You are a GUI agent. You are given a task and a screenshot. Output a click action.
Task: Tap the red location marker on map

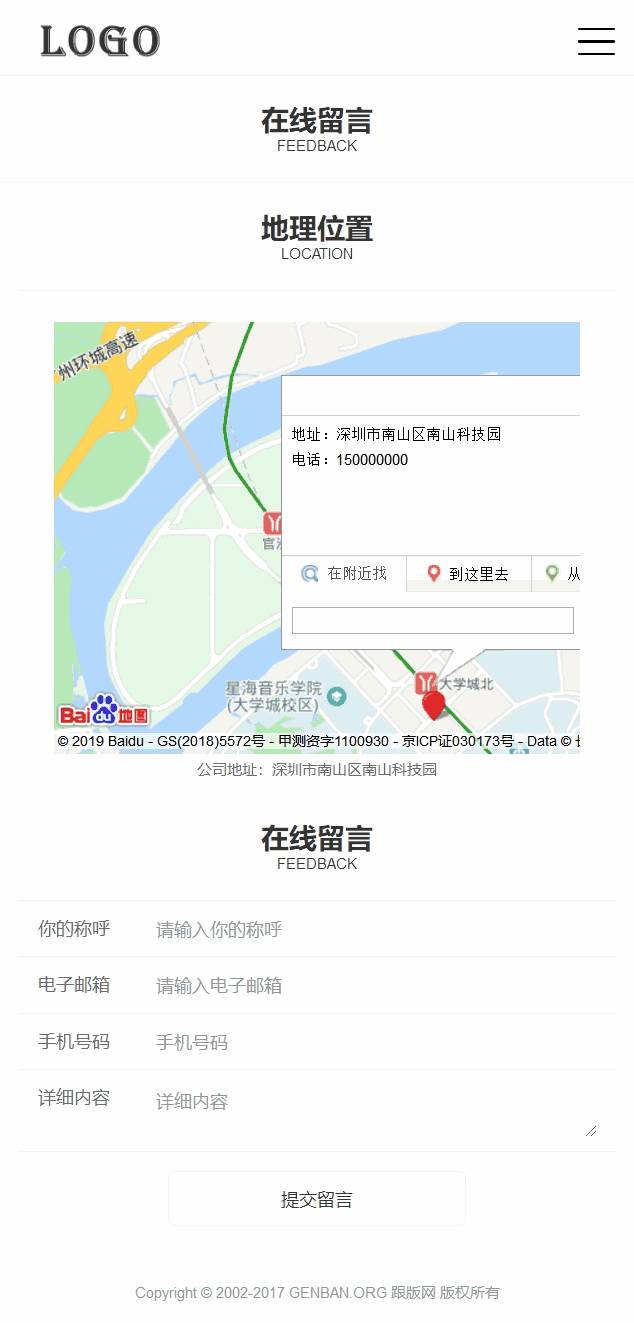[x=433, y=704]
